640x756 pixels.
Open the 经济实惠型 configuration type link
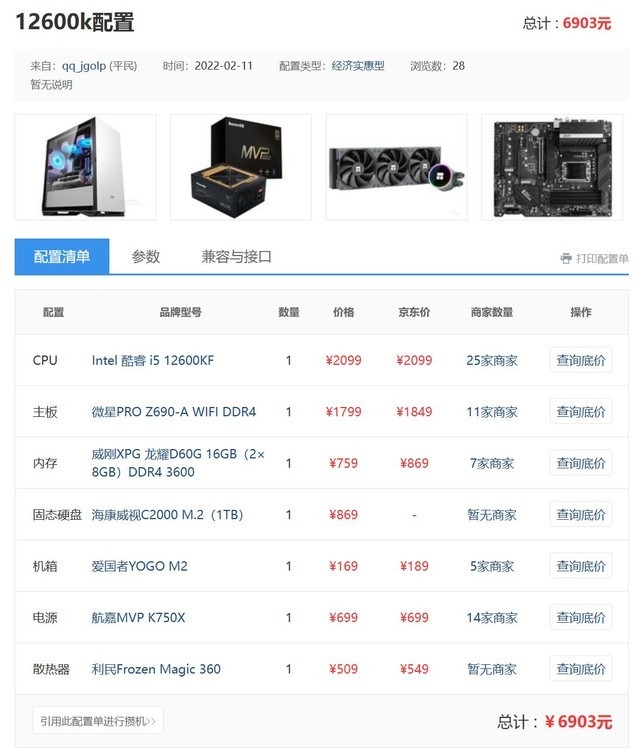358,66
